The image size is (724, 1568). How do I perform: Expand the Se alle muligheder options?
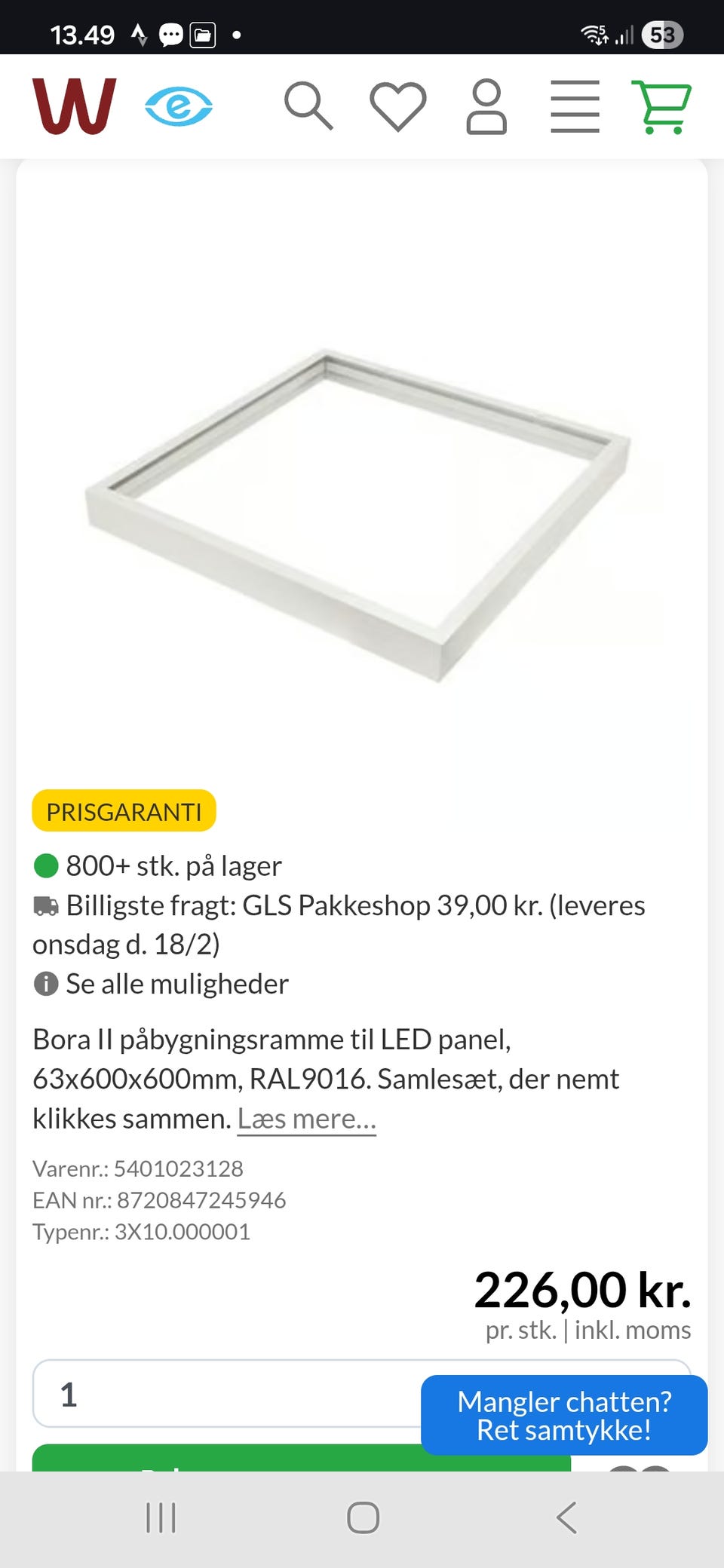pyautogui.click(x=176, y=983)
